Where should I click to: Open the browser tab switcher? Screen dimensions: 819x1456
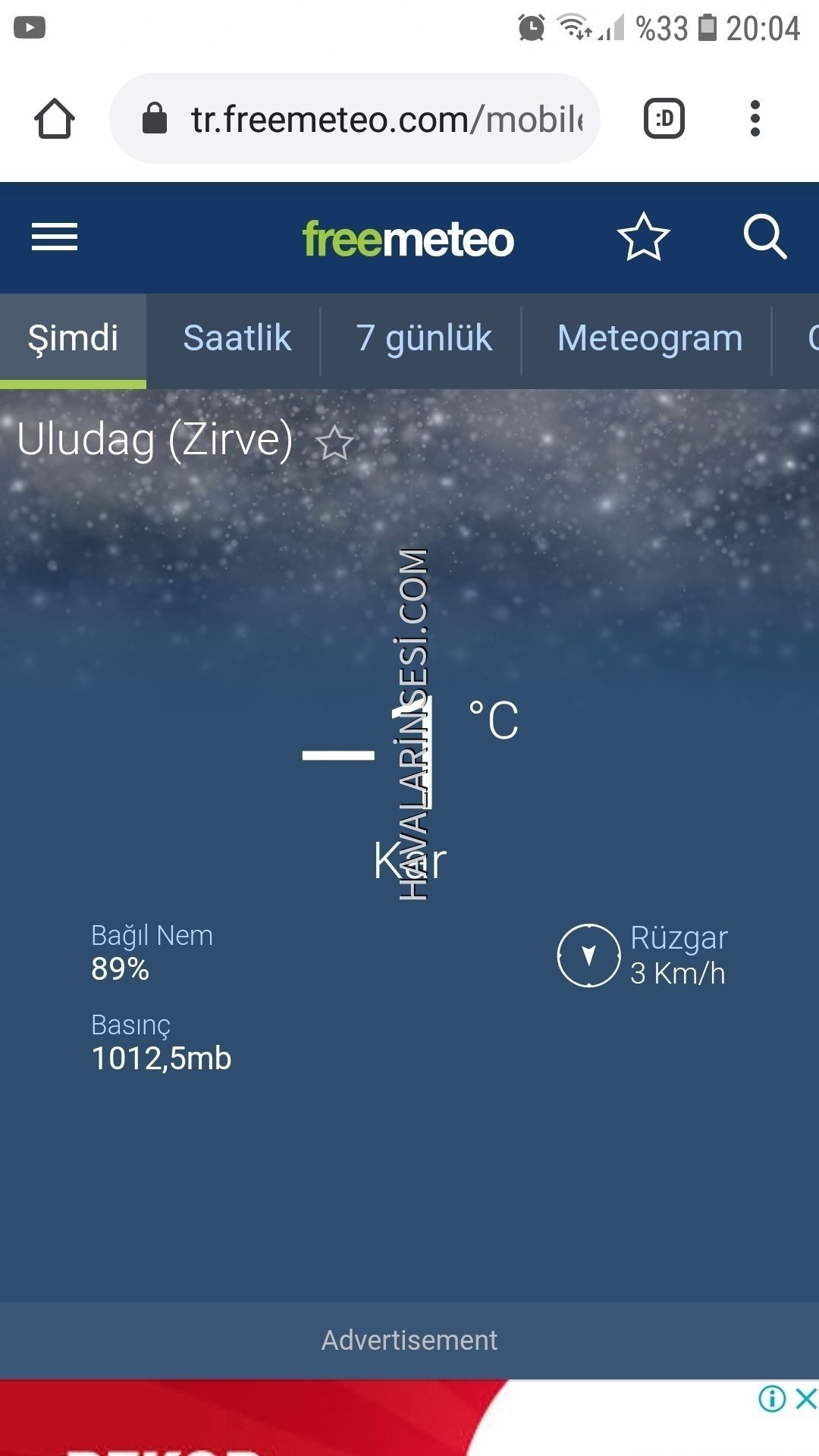(664, 119)
